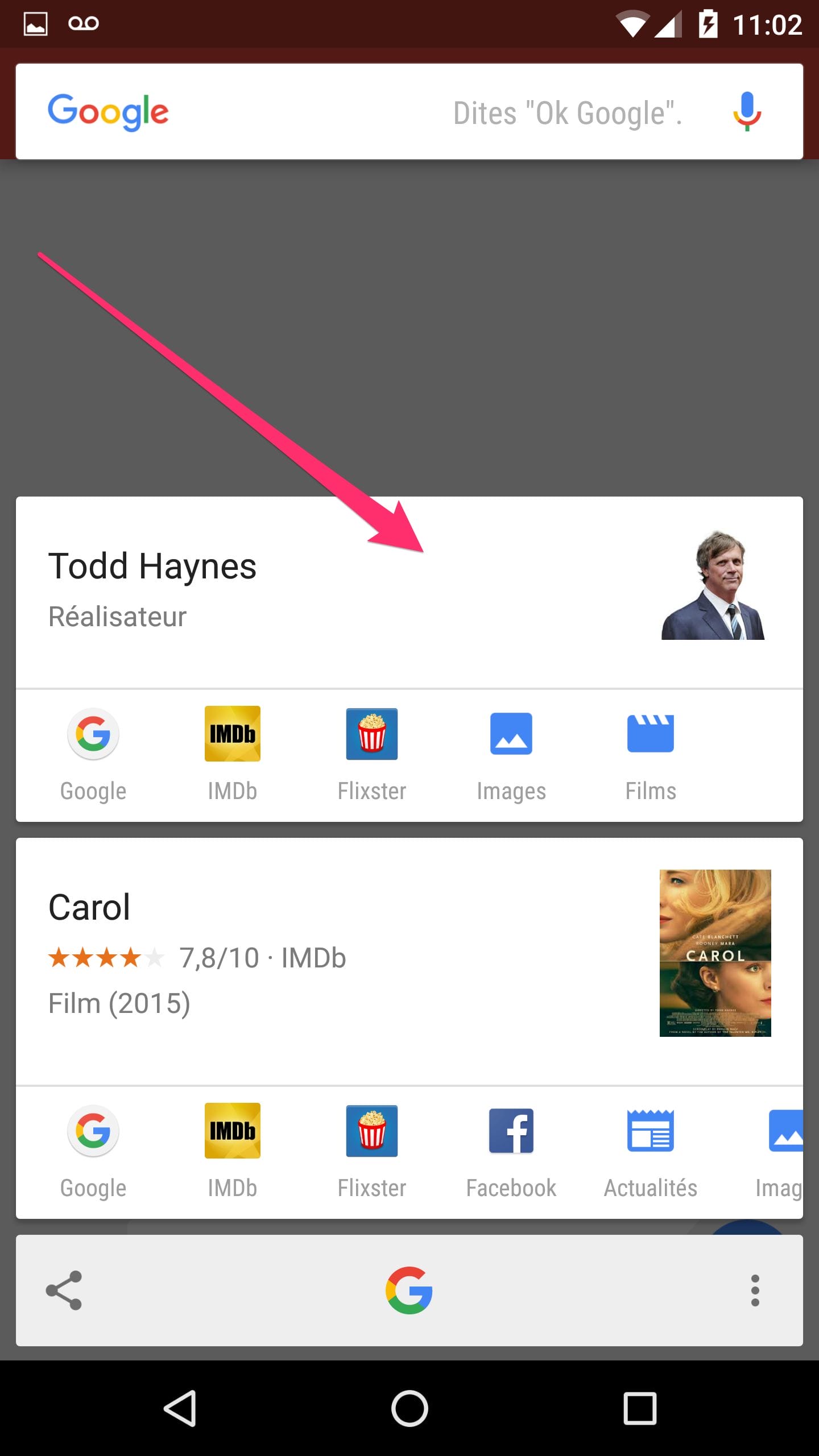This screenshot has height=1456, width=819.
Task: Open IMDb for Todd Haynes
Action: [232, 754]
